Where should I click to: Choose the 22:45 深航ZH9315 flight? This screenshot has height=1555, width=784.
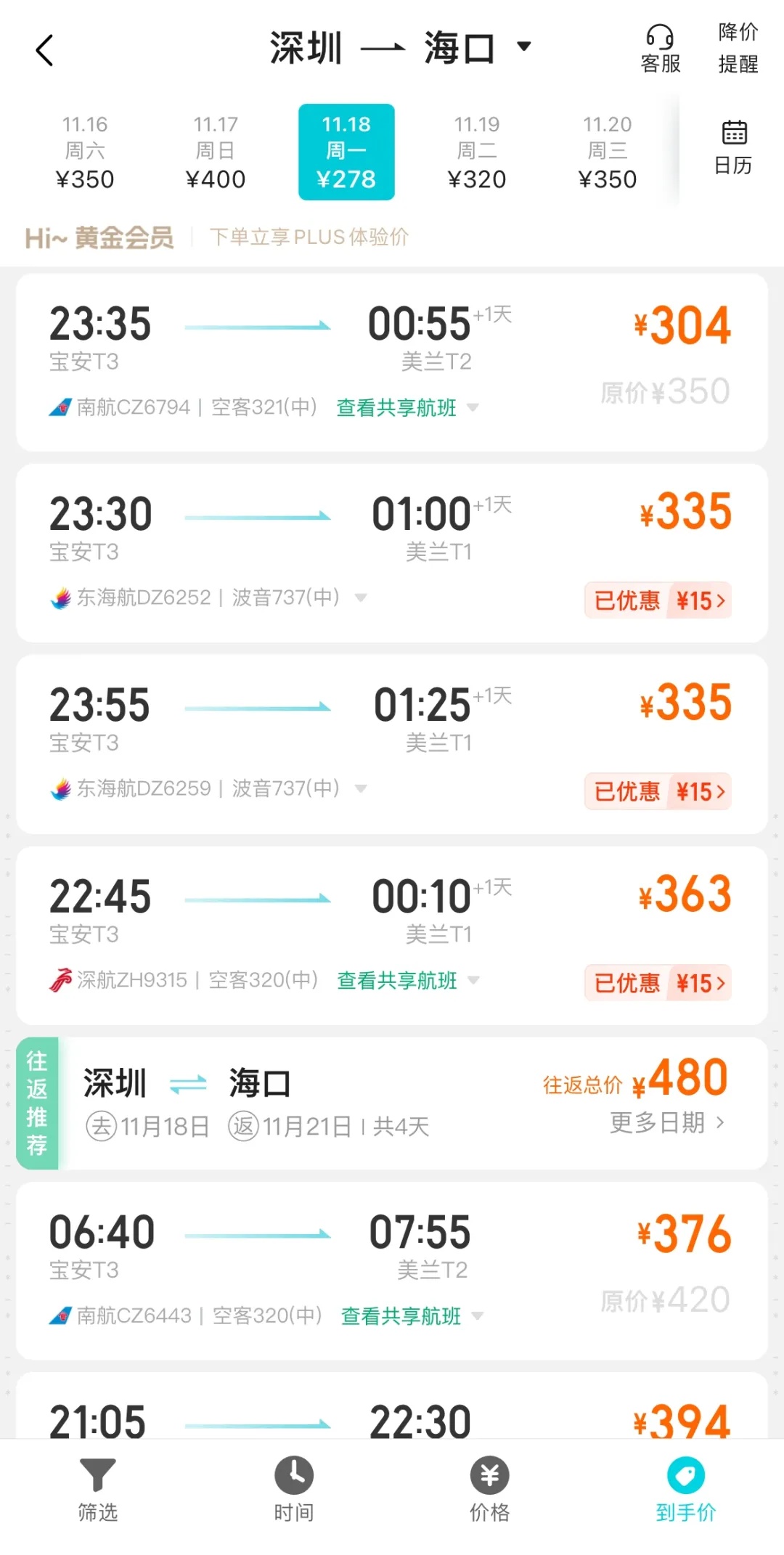[392, 915]
